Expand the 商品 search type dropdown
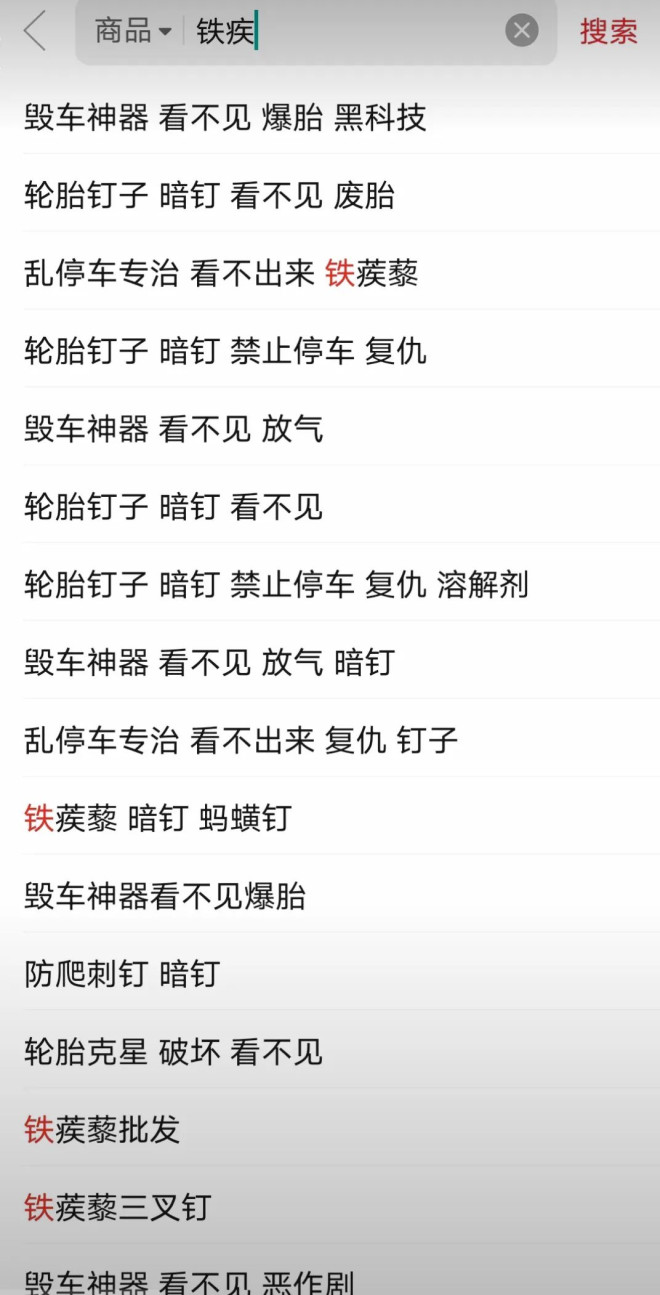The image size is (660, 1295). (x=133, y=31)
